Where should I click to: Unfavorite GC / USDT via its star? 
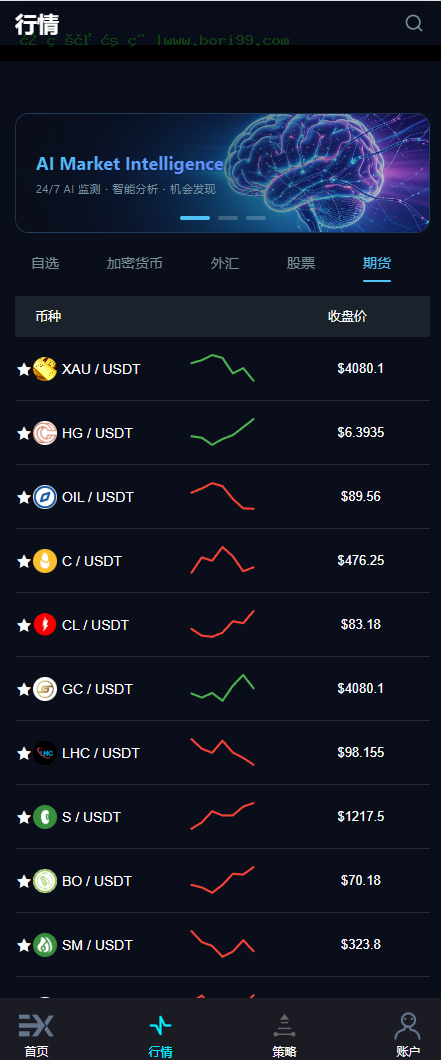(x=24, y=689)
